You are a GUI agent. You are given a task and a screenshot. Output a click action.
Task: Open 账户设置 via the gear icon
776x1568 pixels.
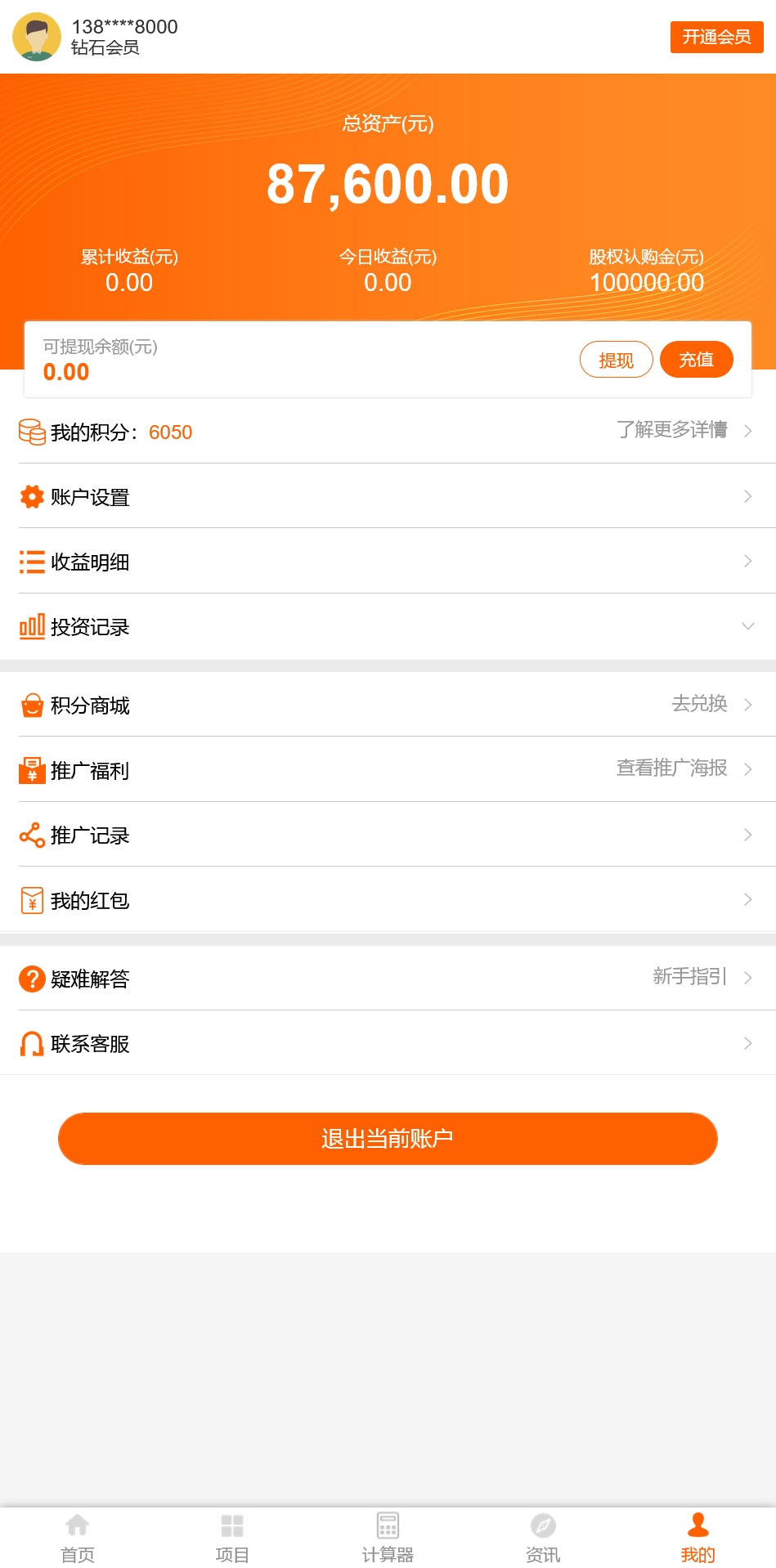point(31,496)
